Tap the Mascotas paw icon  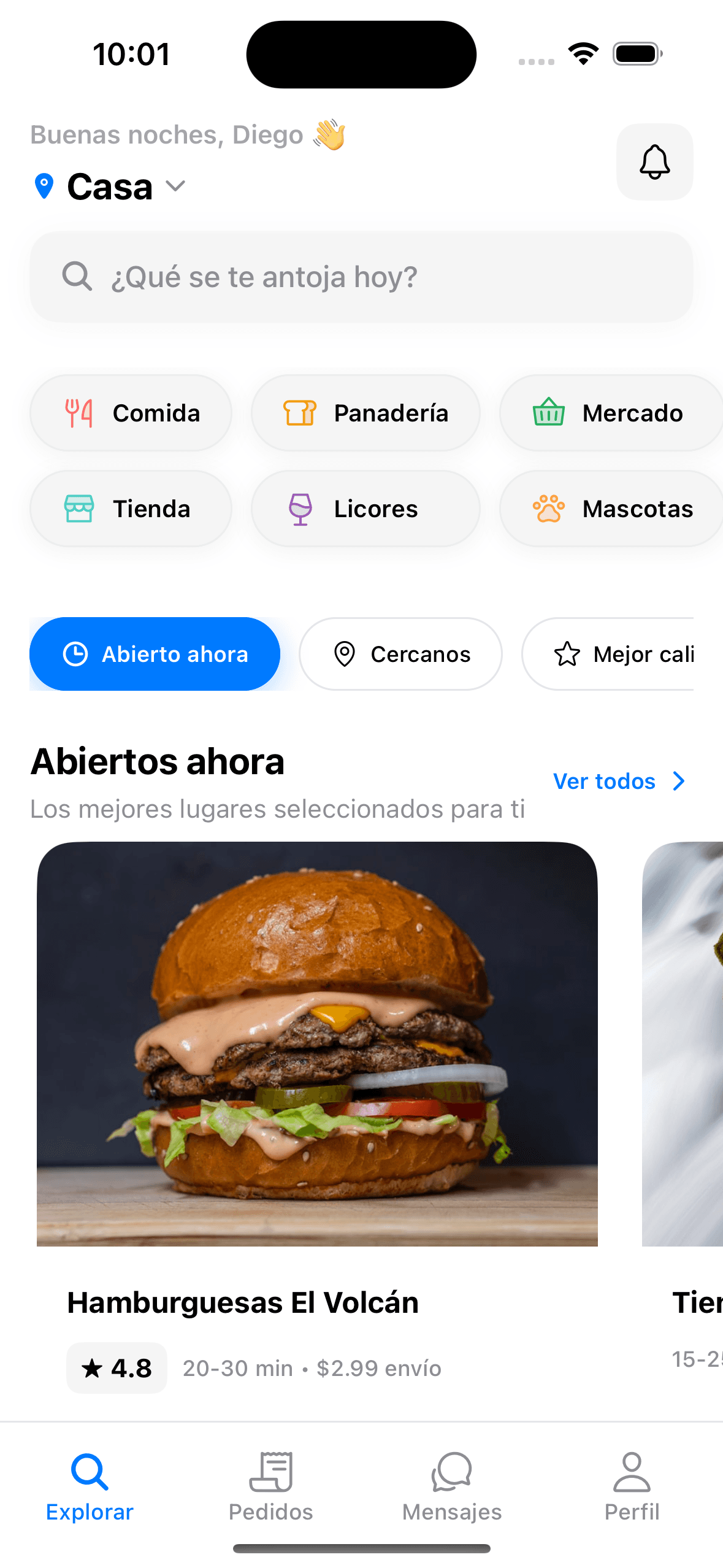(x=548, y=508)
